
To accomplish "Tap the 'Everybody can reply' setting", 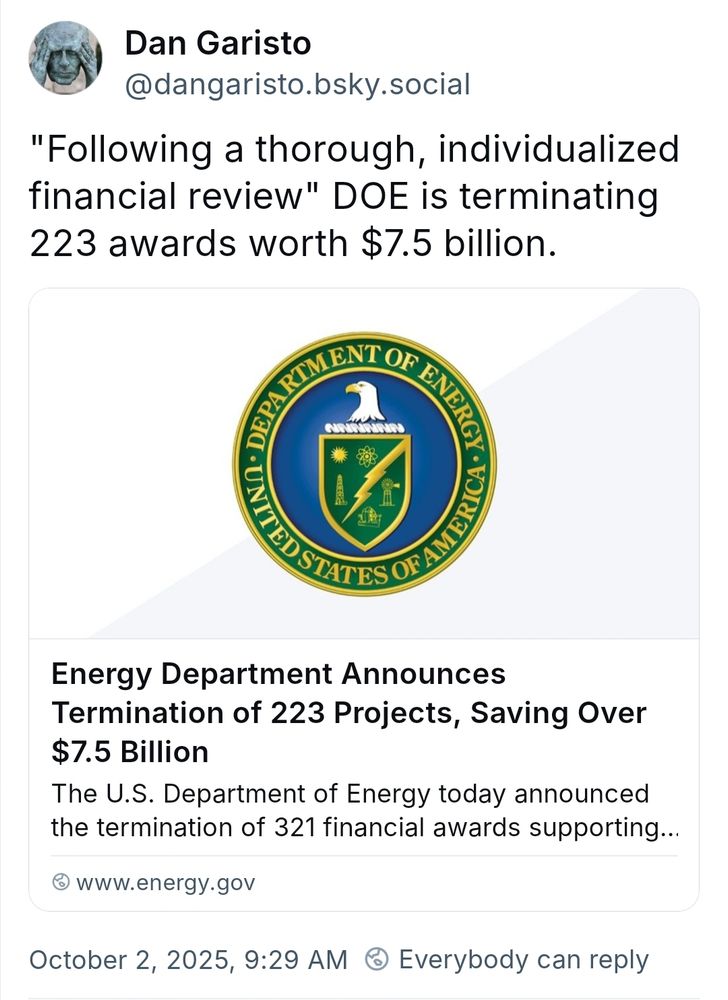I will [x=508, y=960].
